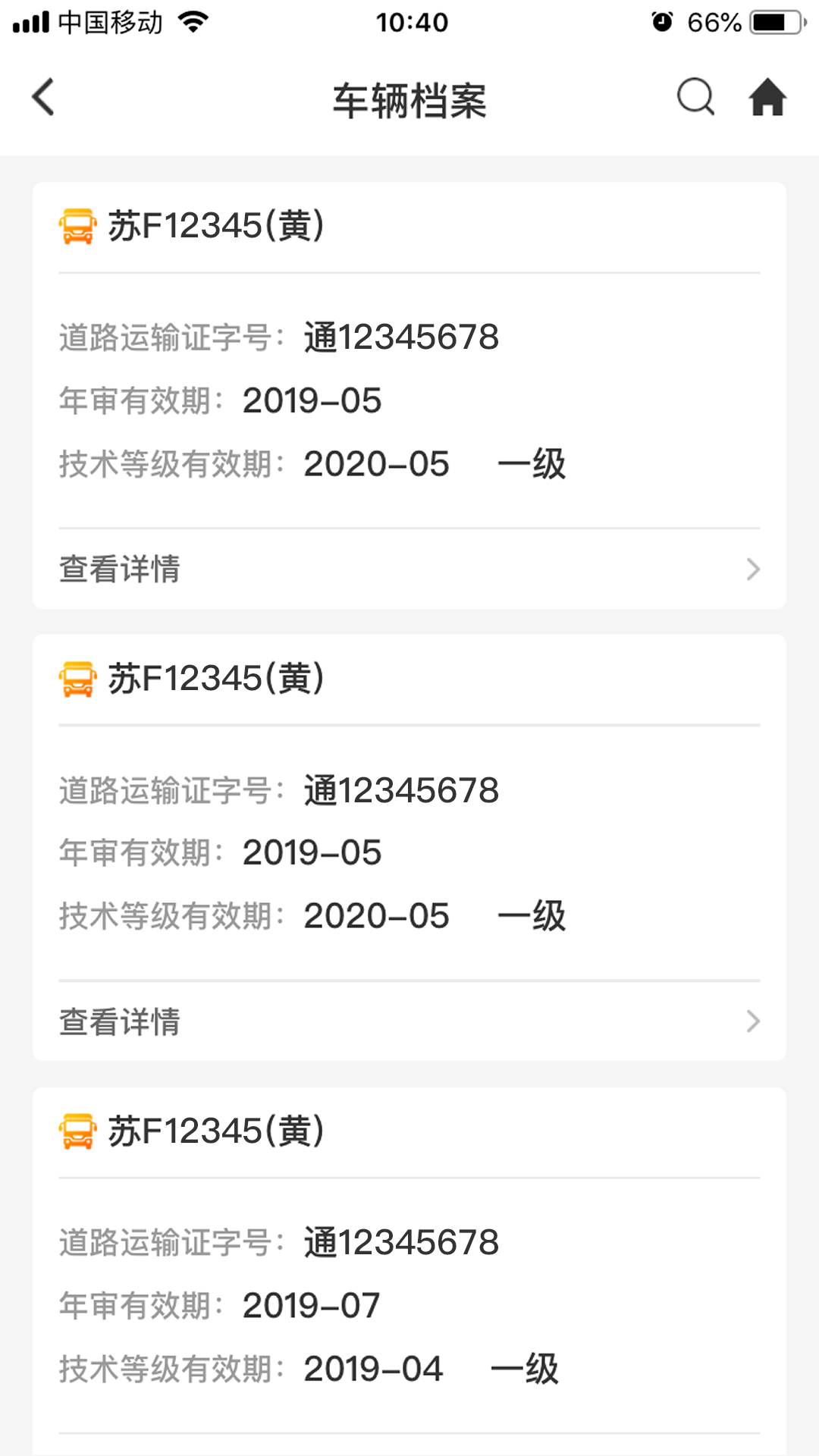Tap the back arrow to return
Viewport: 819px width, 1456px height.
click(42, 97)
